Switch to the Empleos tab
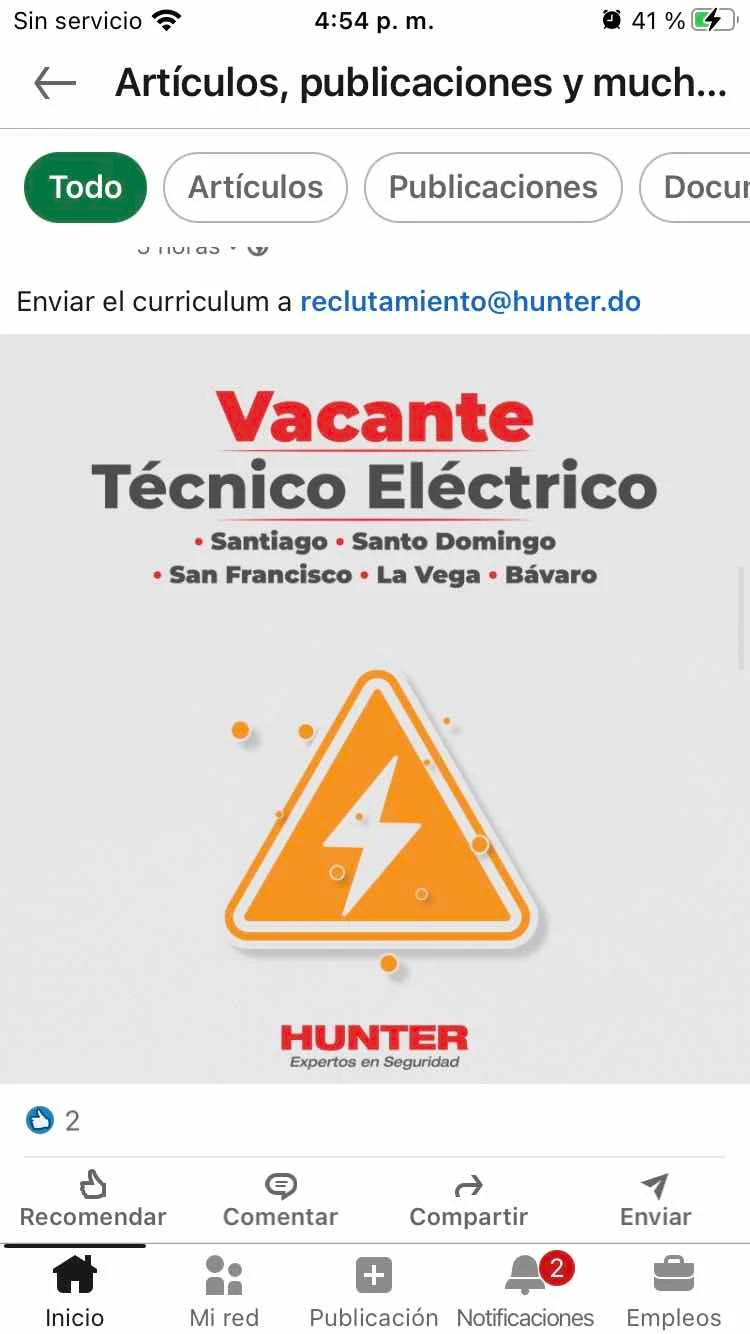Screen dimensions: 750x1334 click(674, 1290)
